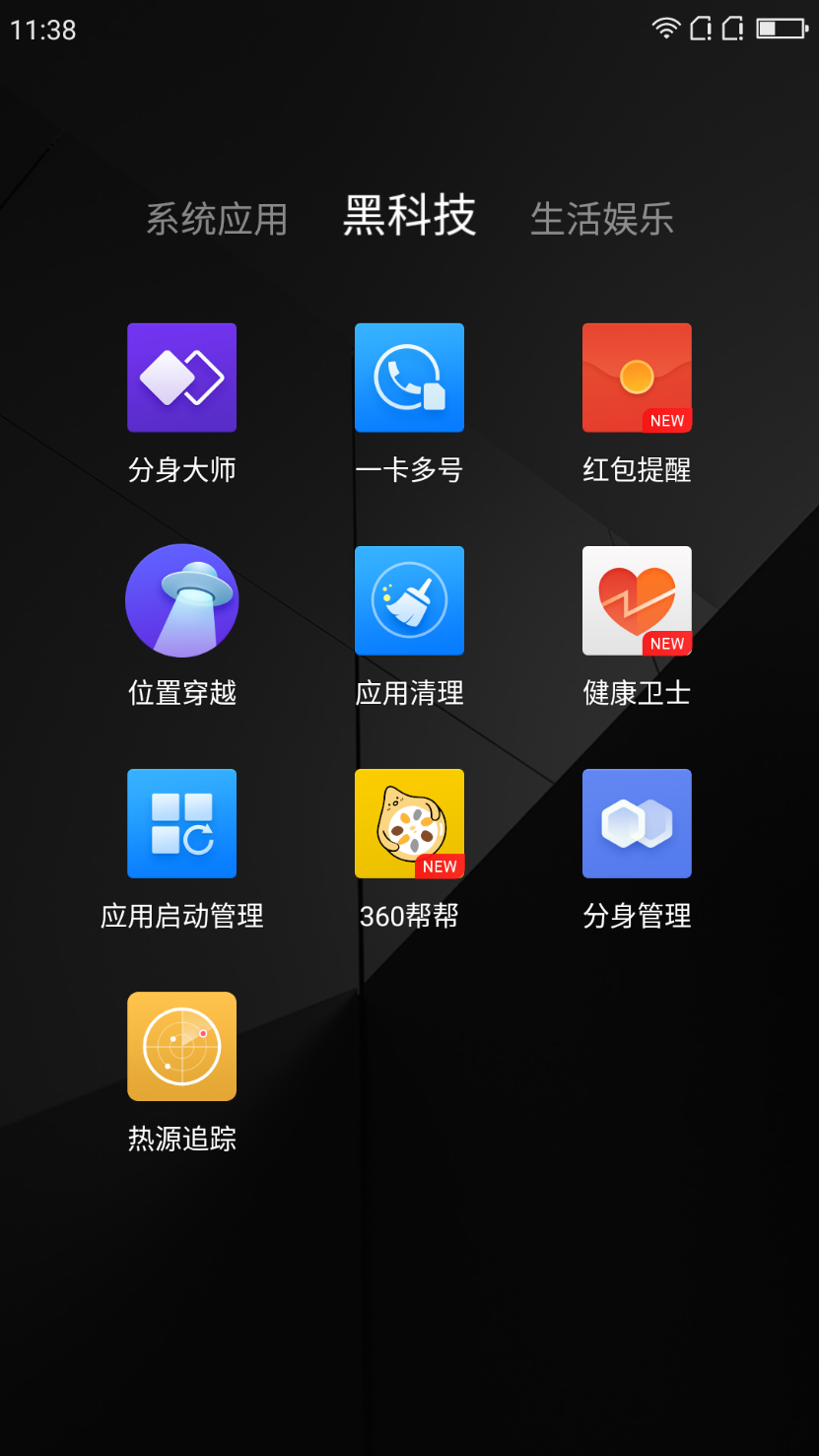Launch the 一卡多号 app
This screenshot has height=1456, width=819.
(x=409, y=379)
